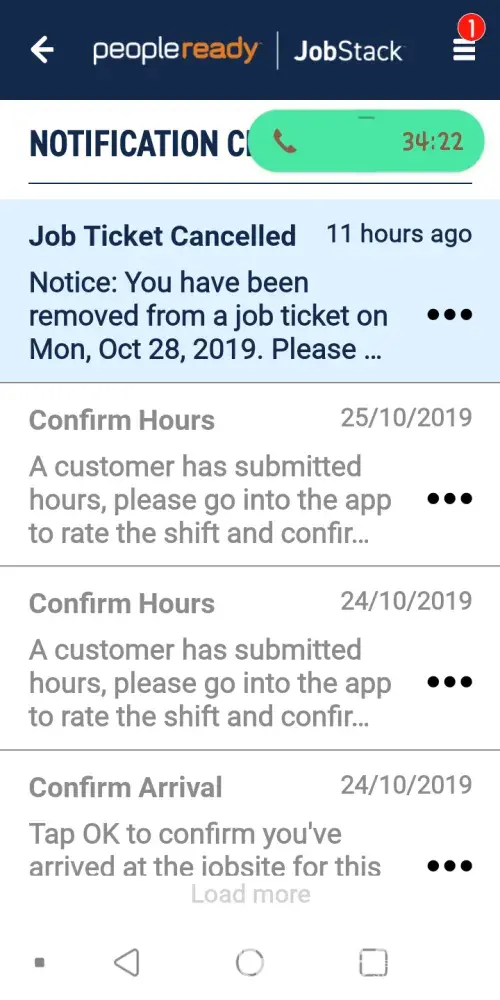
Task: Tap the system home button
Action: click(x=249, y=962)
